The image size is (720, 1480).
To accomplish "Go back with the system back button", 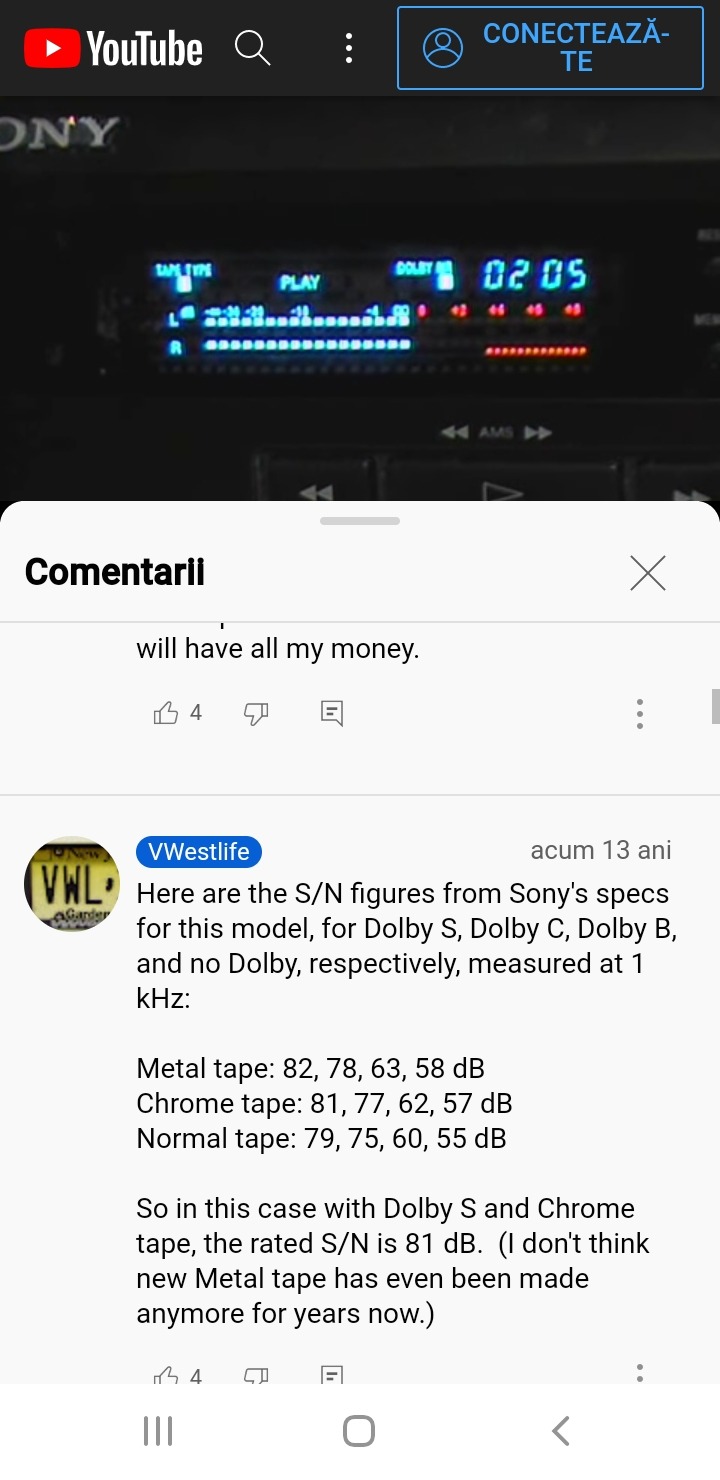I will coord(561,1431).
